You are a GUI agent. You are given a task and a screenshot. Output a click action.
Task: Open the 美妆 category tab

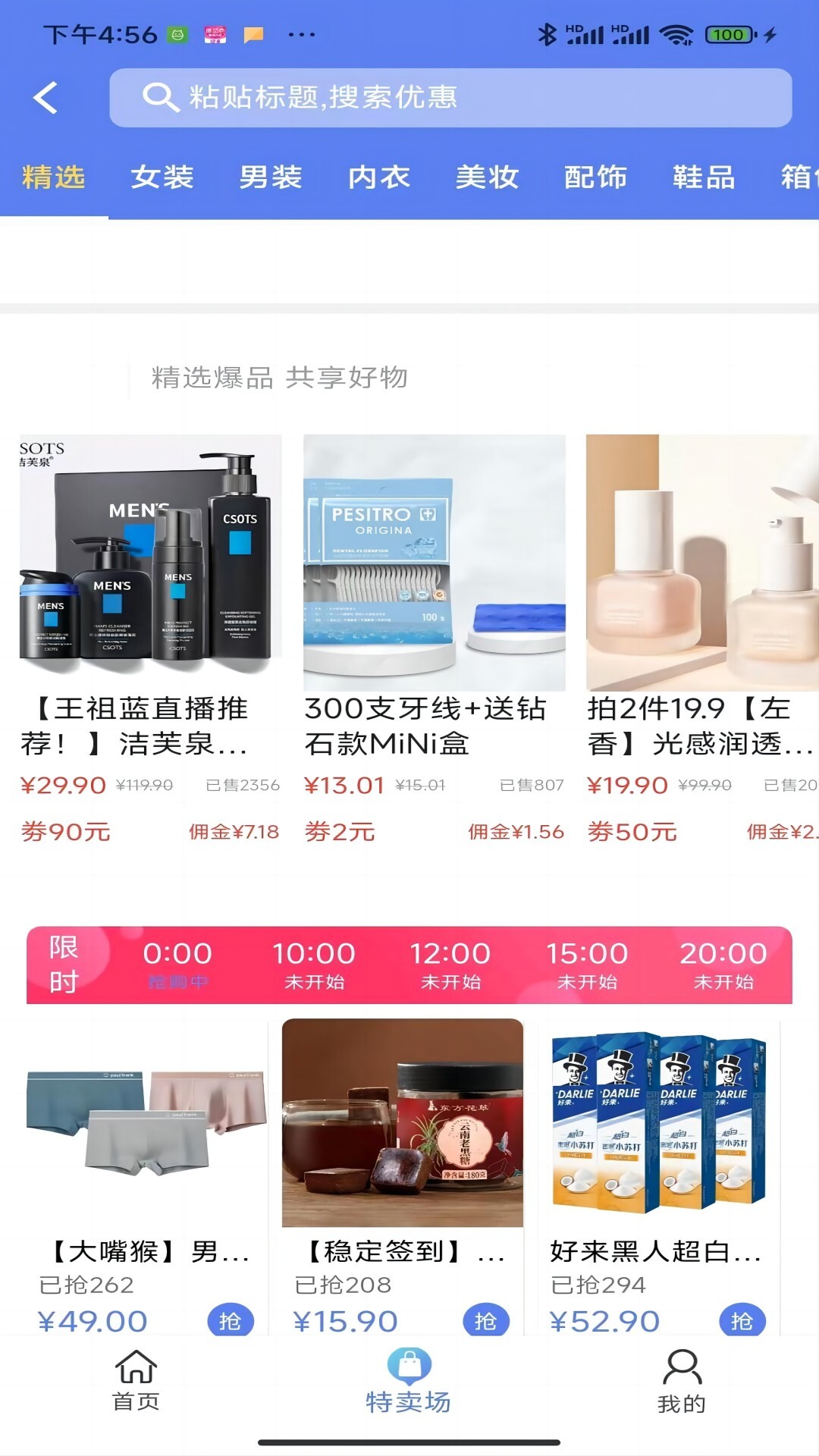click(486, 177)
